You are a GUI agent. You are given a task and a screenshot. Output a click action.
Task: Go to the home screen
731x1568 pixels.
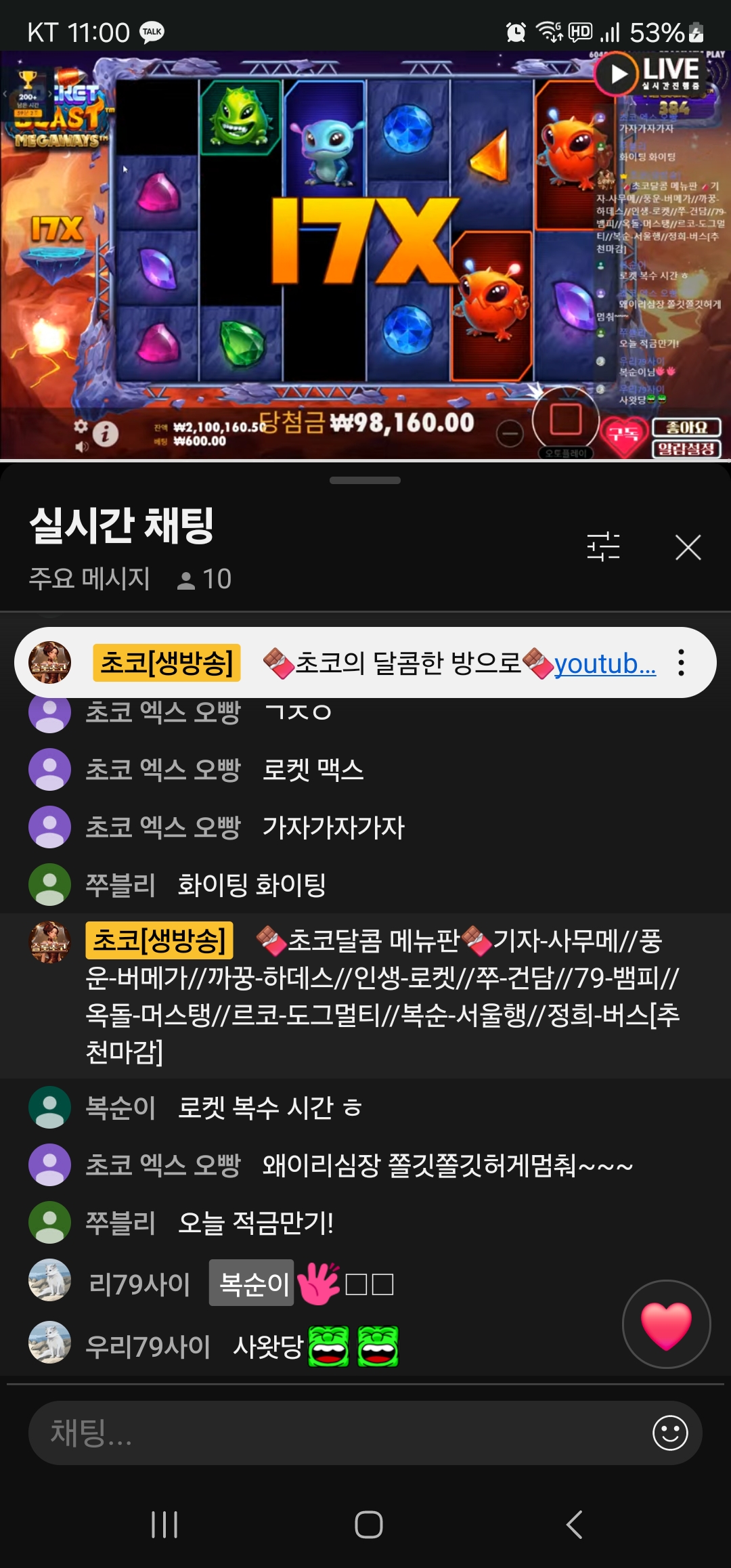[x=368, y=1525]
